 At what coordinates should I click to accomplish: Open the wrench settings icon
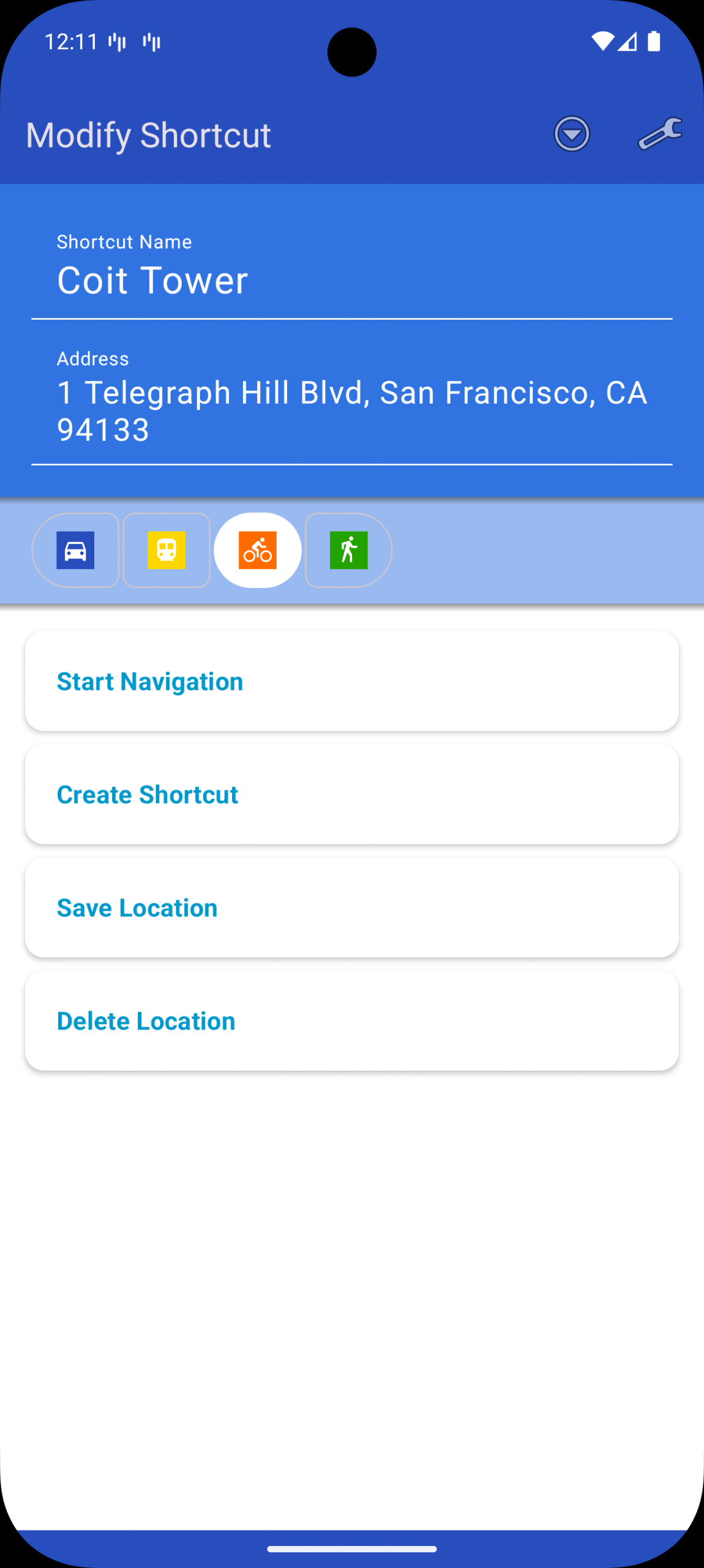click(x=660, y=134)
